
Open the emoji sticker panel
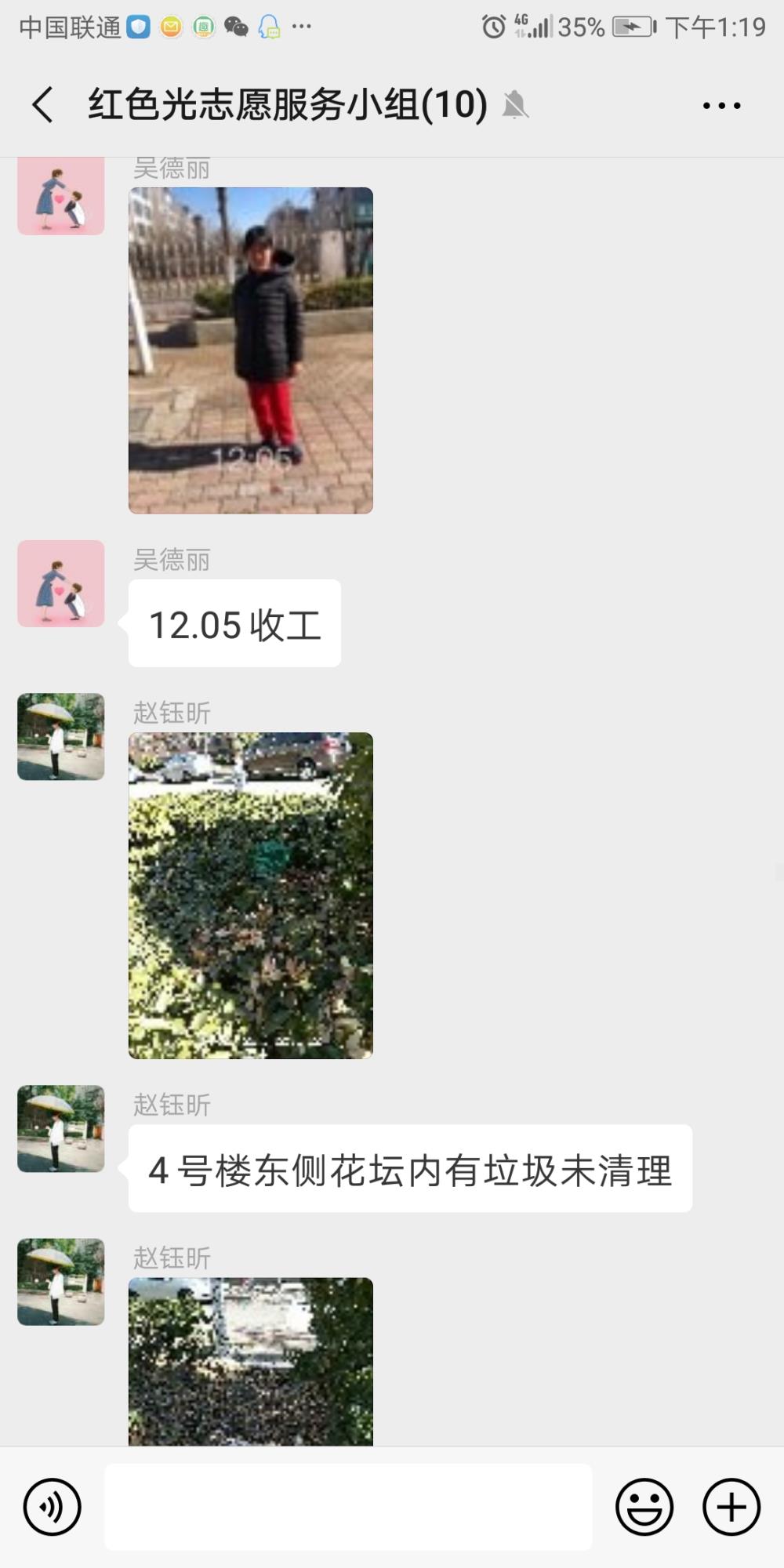pos(644,1507)
